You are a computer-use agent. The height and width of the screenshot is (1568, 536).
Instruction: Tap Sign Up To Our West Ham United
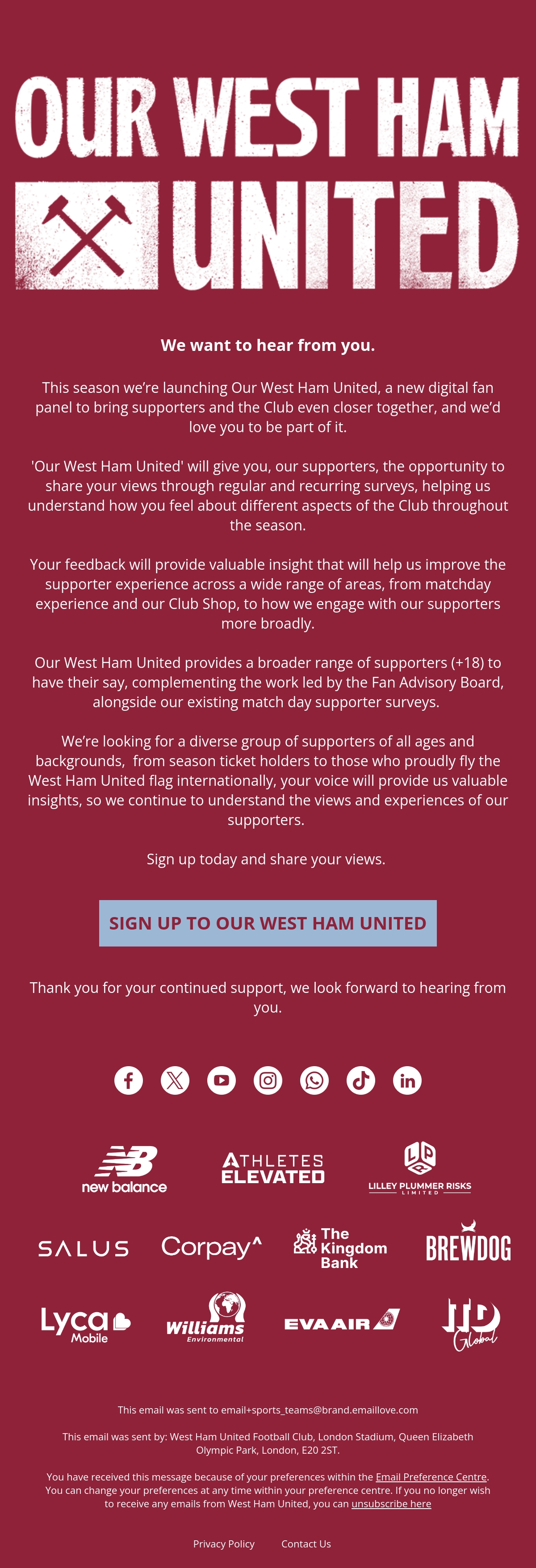coord(268,923)
